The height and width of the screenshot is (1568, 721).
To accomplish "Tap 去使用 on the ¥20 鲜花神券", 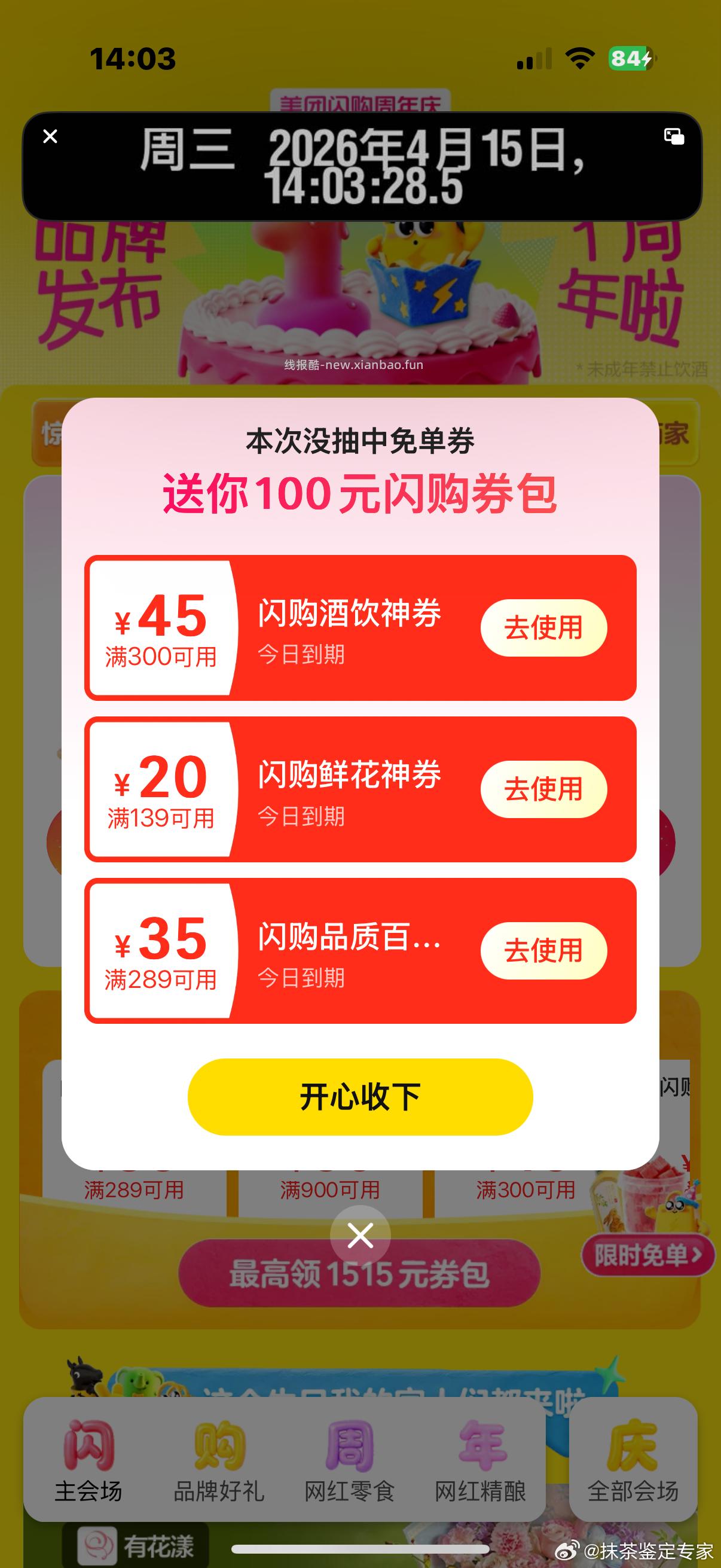I will 544,789.
